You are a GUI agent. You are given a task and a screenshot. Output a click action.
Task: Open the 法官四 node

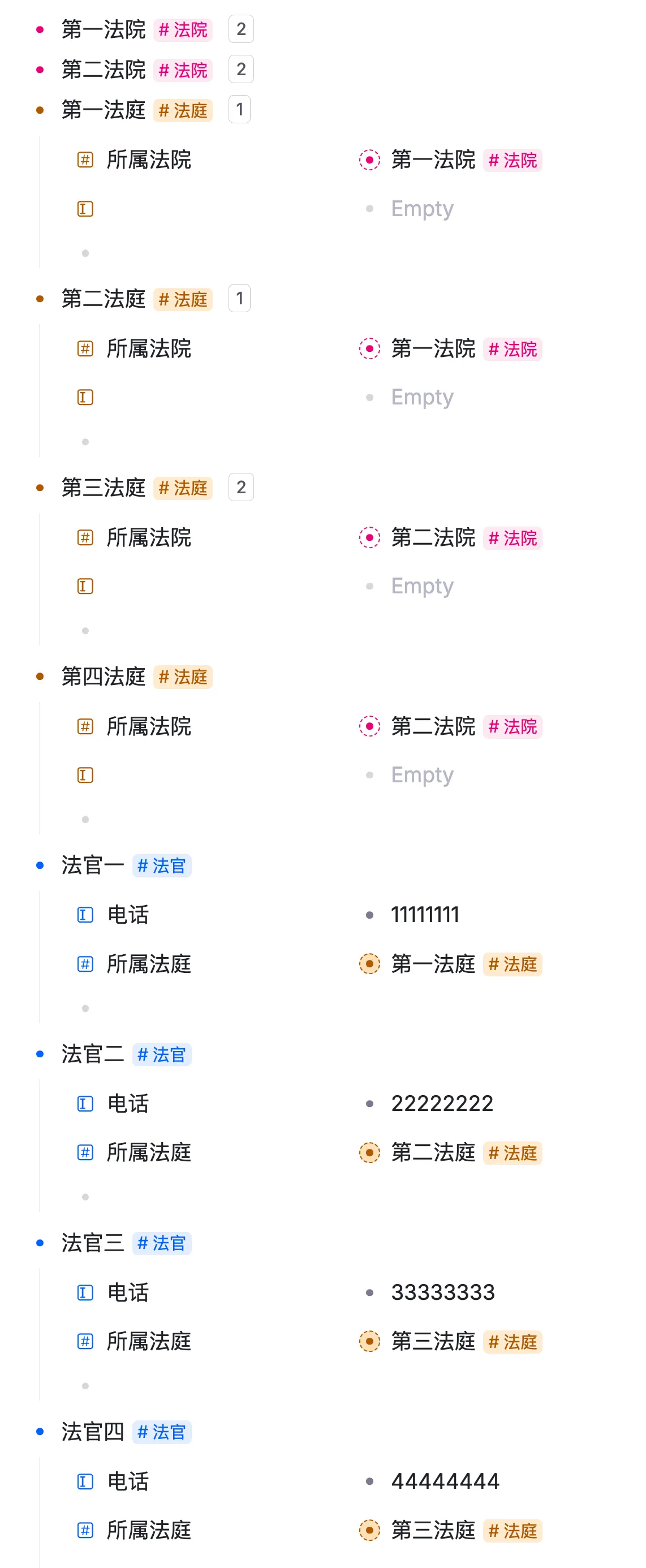(x=93, y=1432)
